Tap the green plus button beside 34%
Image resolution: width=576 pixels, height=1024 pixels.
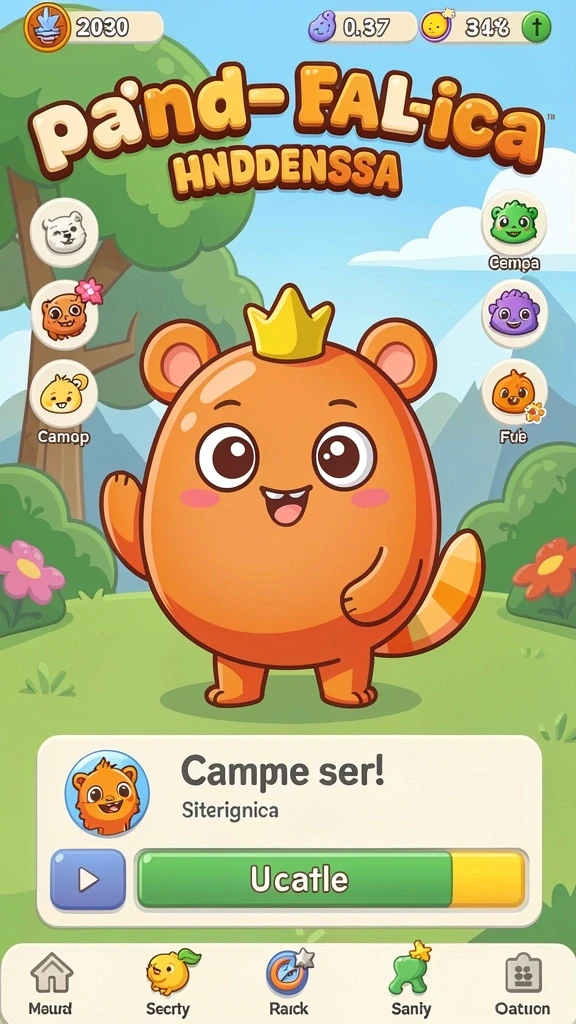[537, 27]
